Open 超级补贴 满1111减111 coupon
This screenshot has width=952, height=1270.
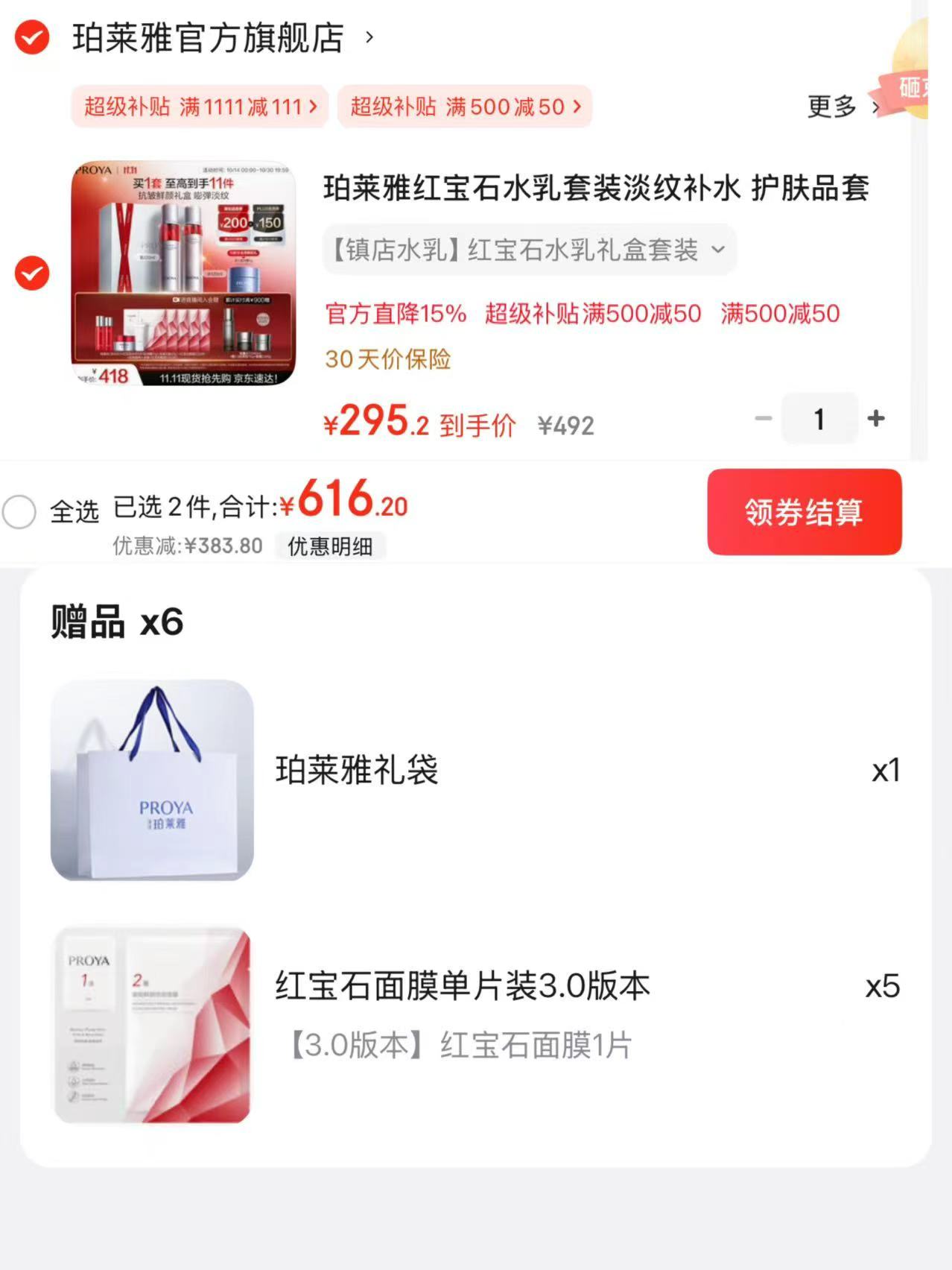point(200,107)
